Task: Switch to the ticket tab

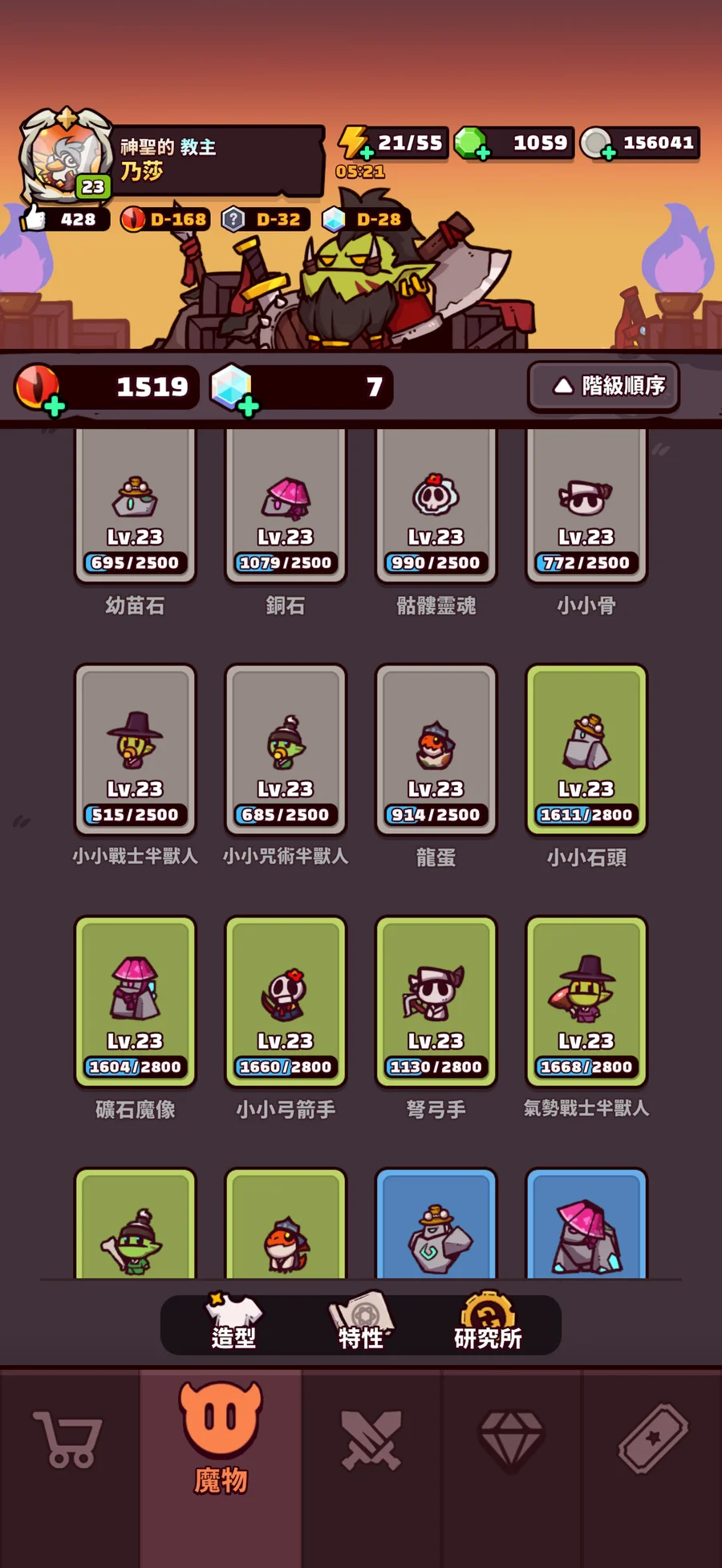Action: click(653, 1440)
